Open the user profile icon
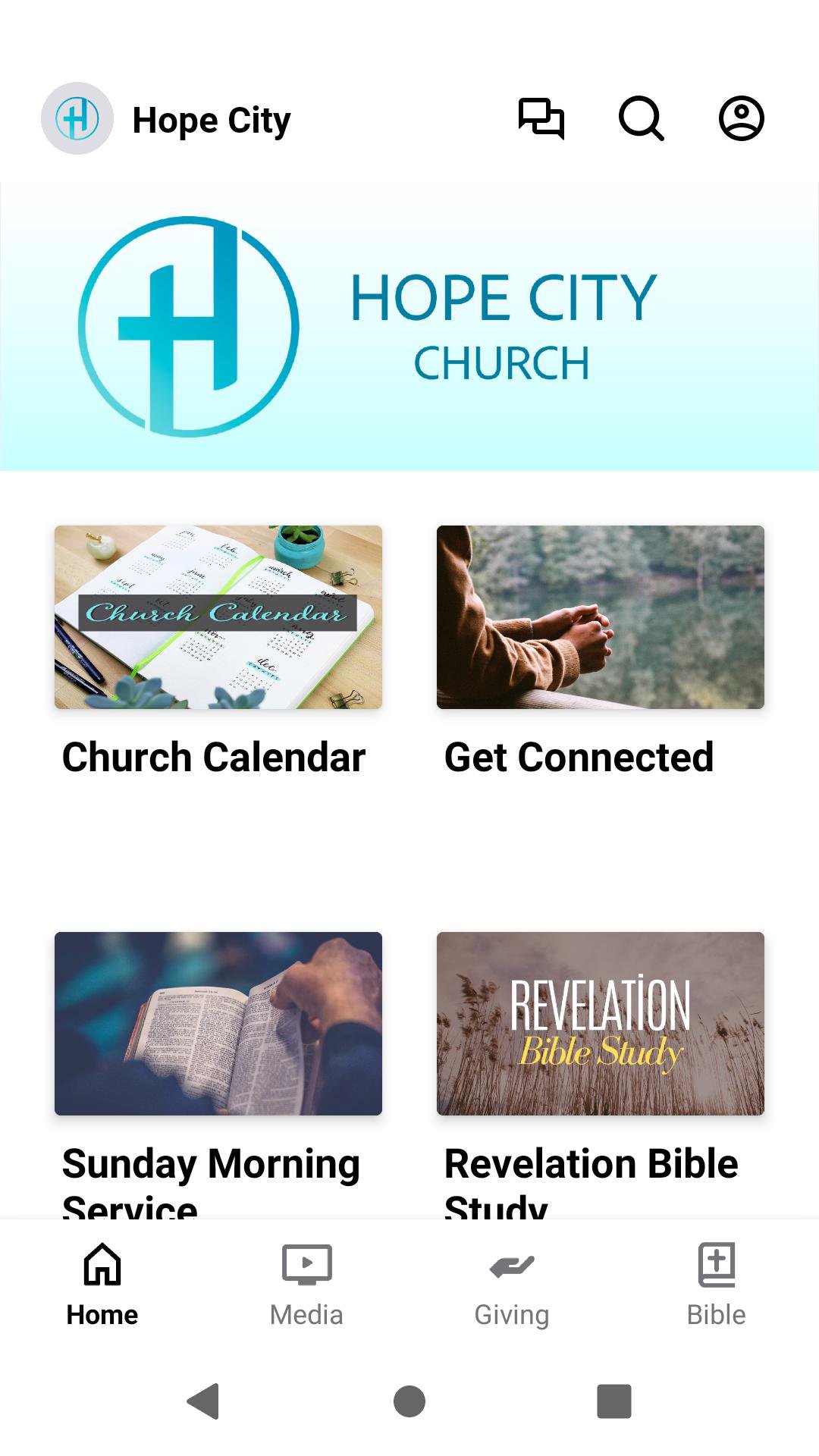The height and width of the screenshot is (1456, 819). coord(741,119)
